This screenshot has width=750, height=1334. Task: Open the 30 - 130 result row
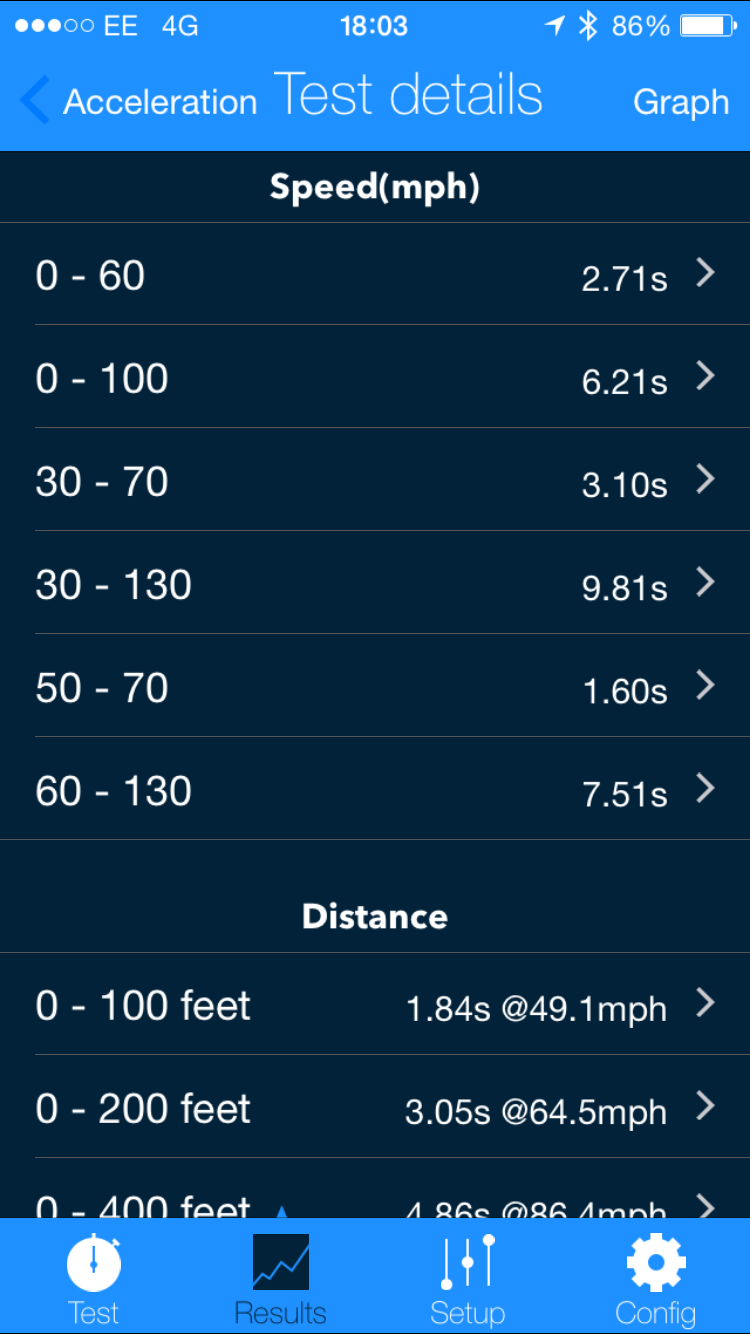(375, 584)
